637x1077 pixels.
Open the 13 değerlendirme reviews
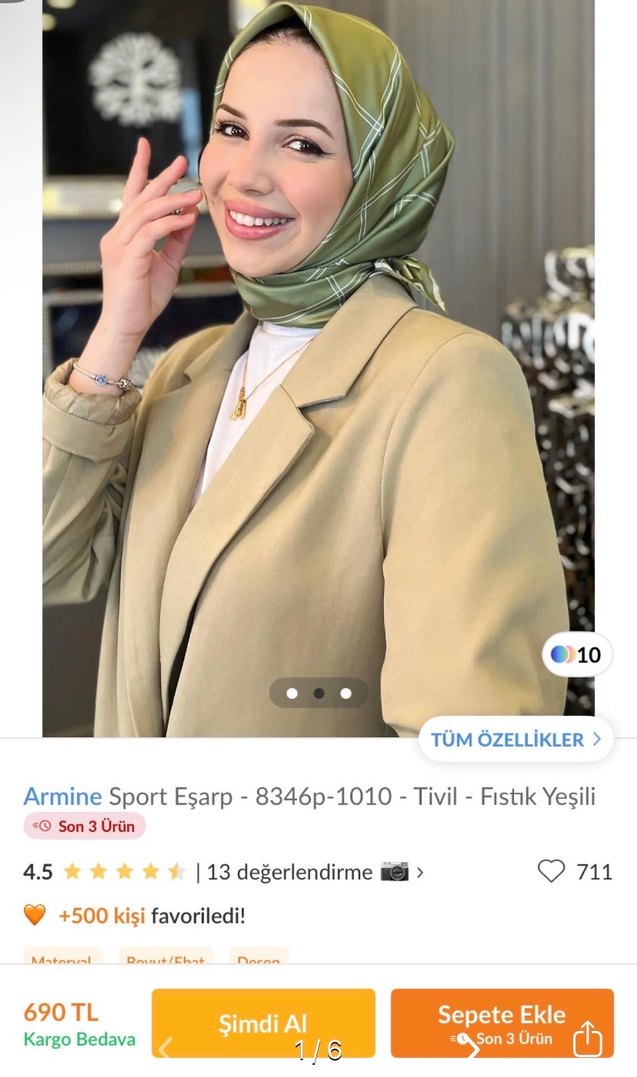[x=289, y=872]
